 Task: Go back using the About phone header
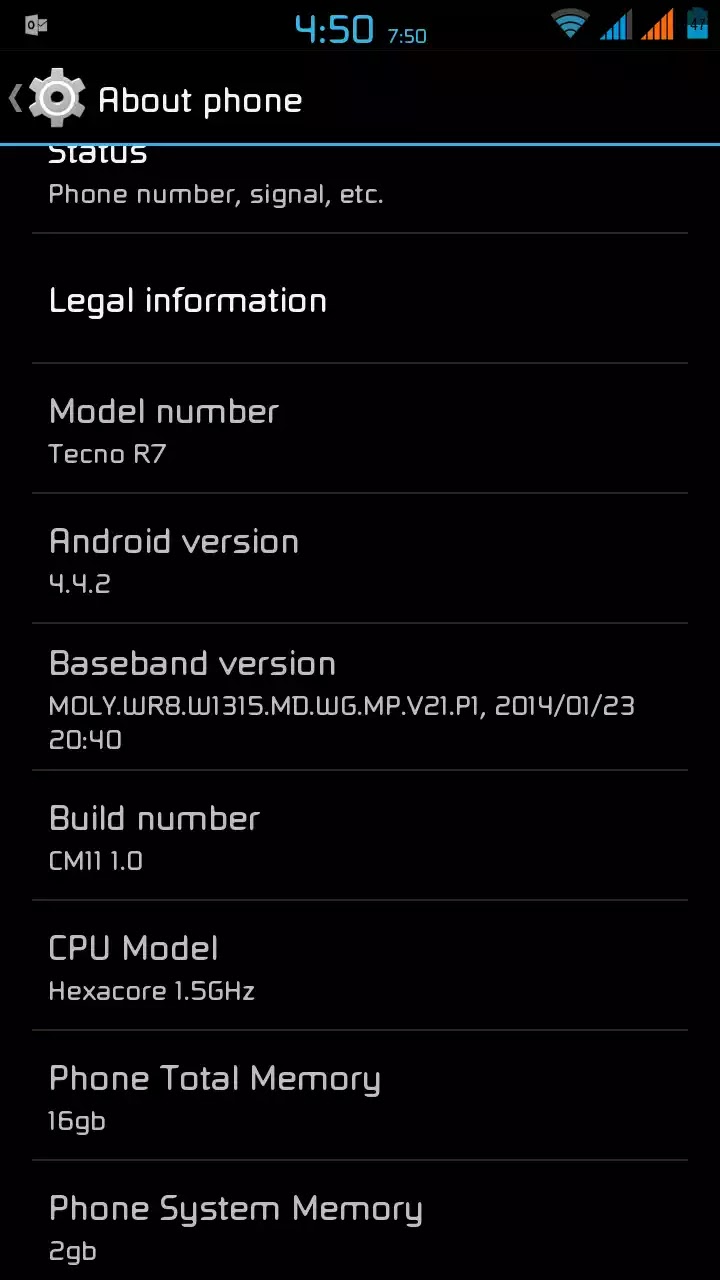pyautogui.click(x=156, y=99)
